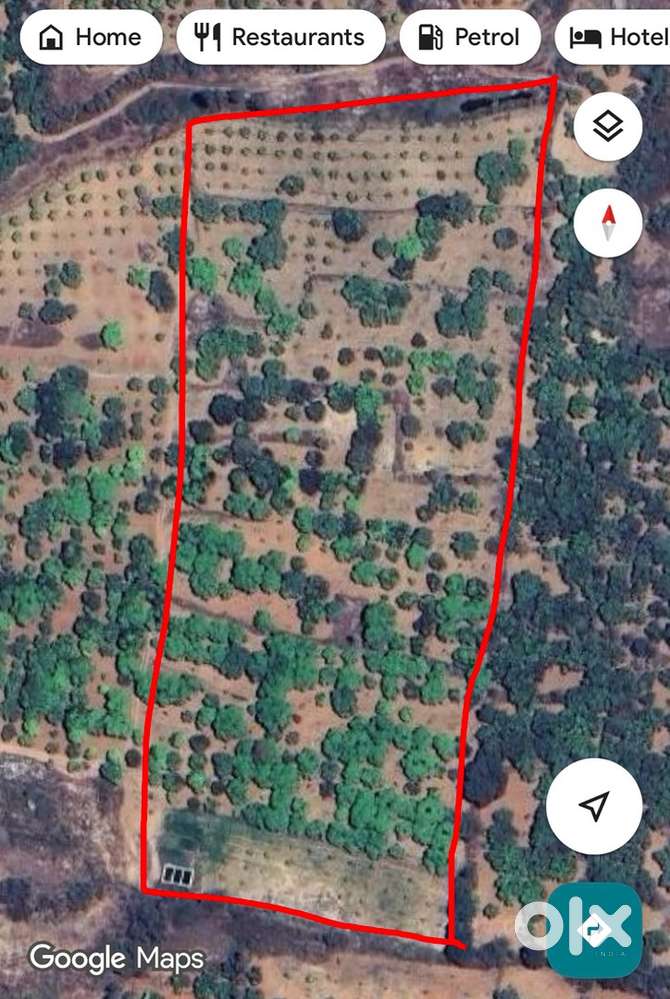Viewport: 670px width, 999px height.
Task: Show nearby Petrol stations
Action: 470,38
